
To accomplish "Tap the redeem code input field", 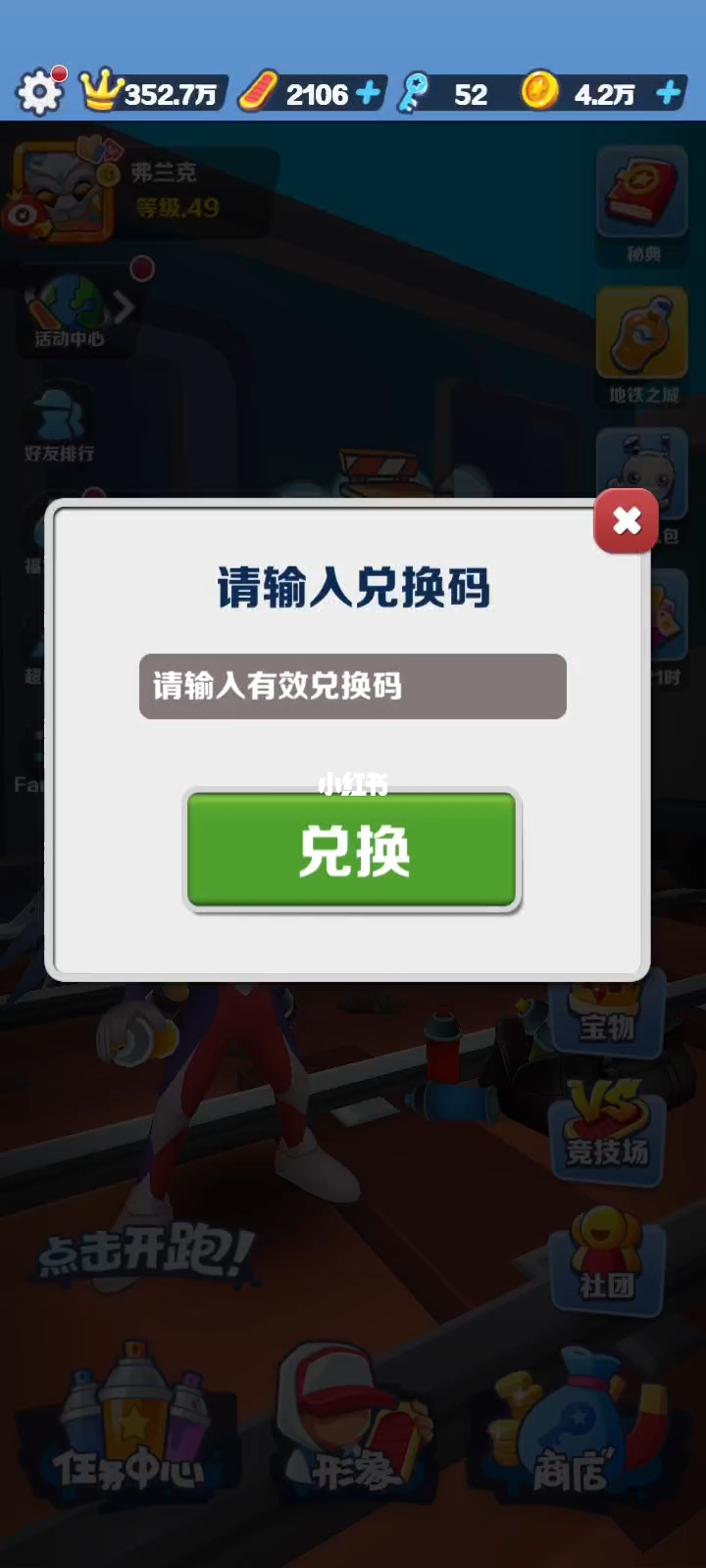I will click(x=353, y=686).
